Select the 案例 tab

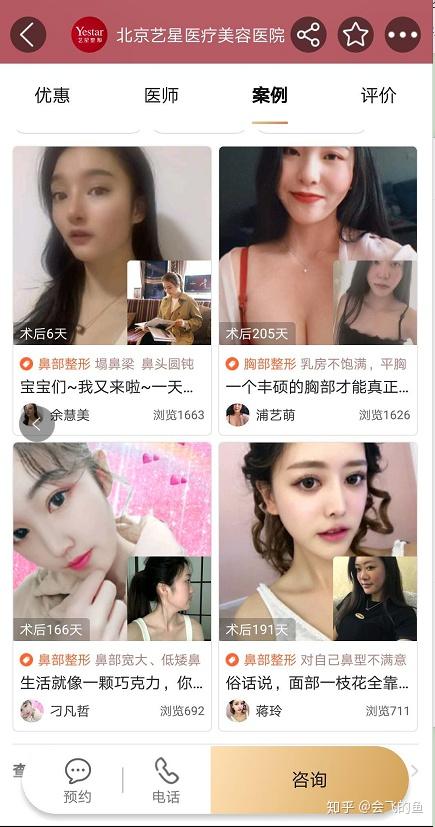(x=270, y=95)
